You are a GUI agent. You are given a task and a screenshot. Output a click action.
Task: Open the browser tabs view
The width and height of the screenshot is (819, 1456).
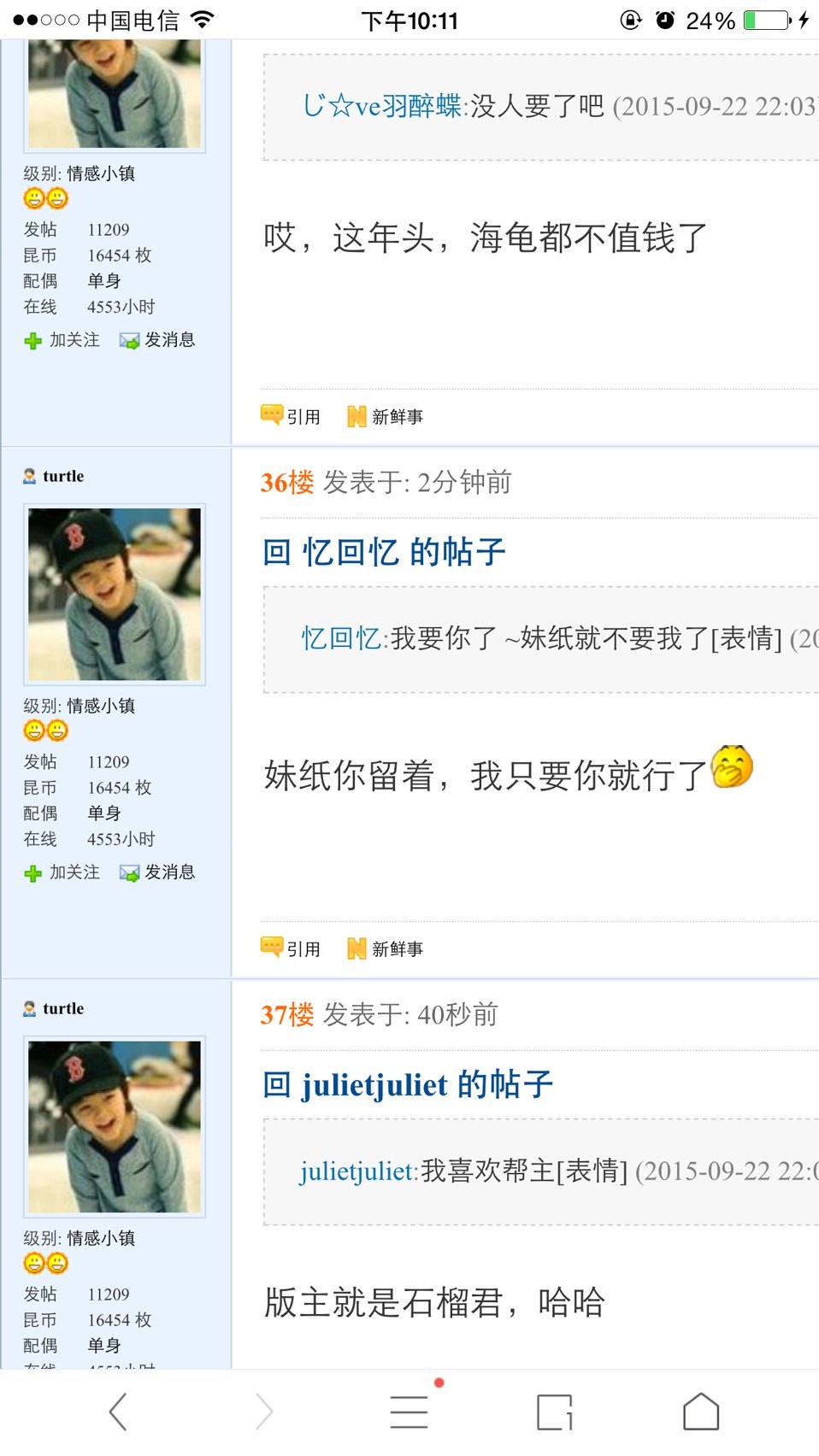click(x=554, y=1412)
